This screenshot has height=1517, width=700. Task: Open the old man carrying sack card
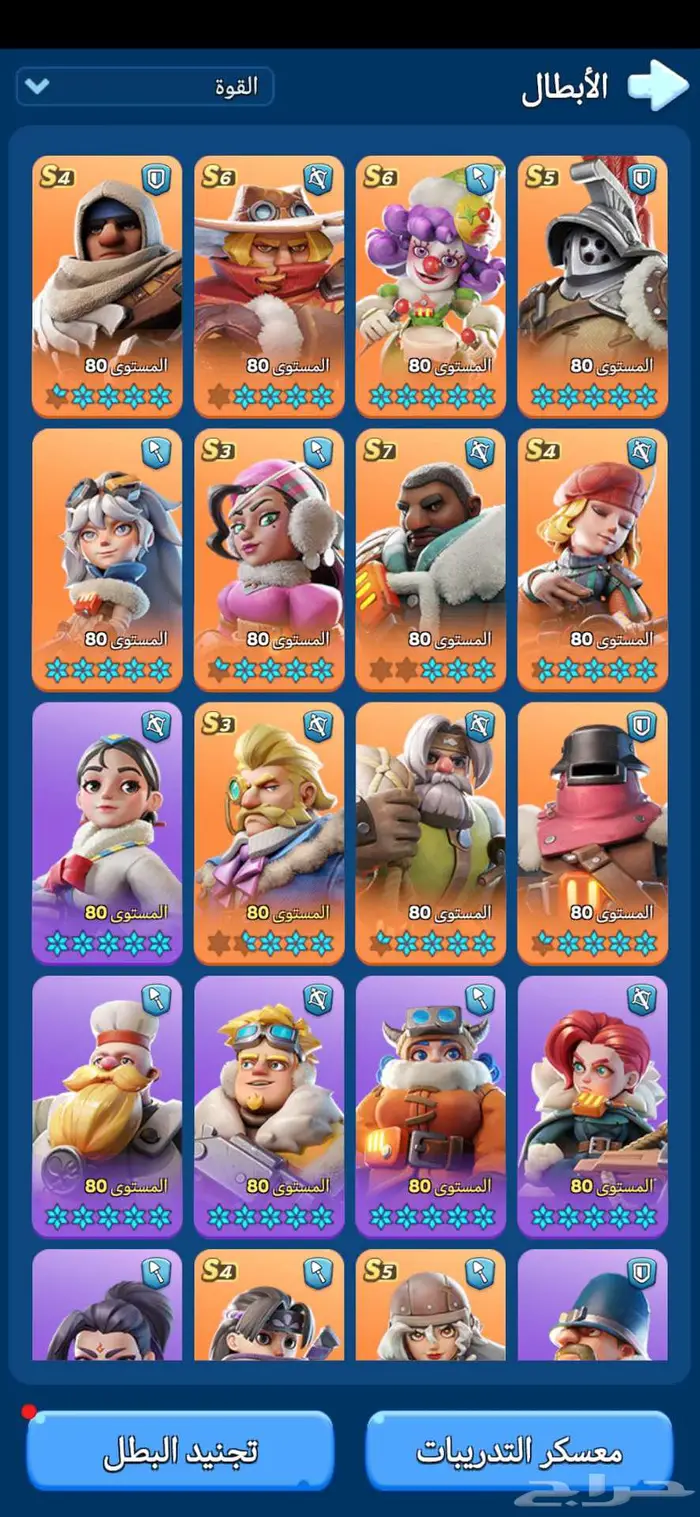431,833
